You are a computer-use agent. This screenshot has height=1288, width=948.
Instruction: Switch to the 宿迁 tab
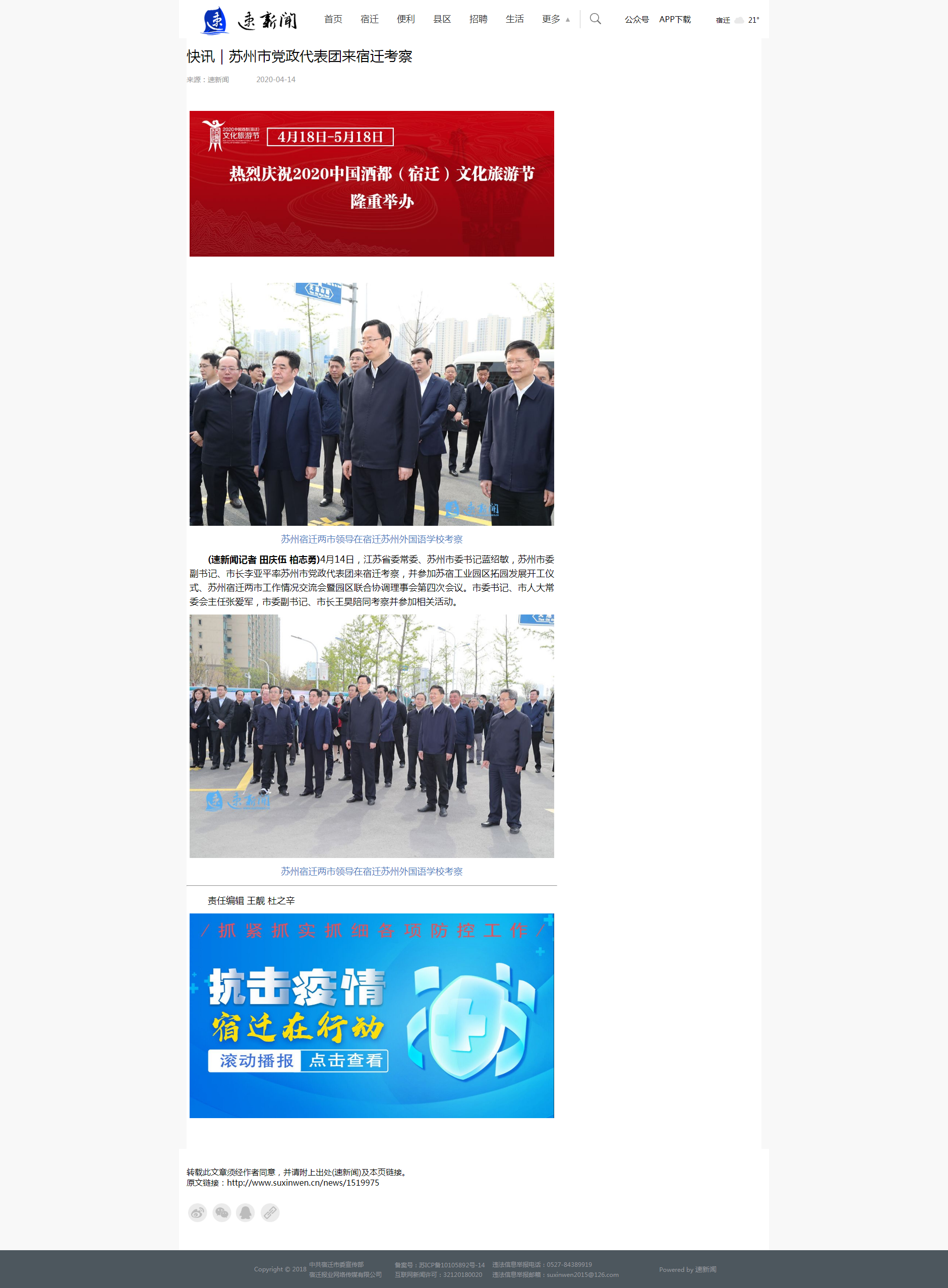point(369,19)
